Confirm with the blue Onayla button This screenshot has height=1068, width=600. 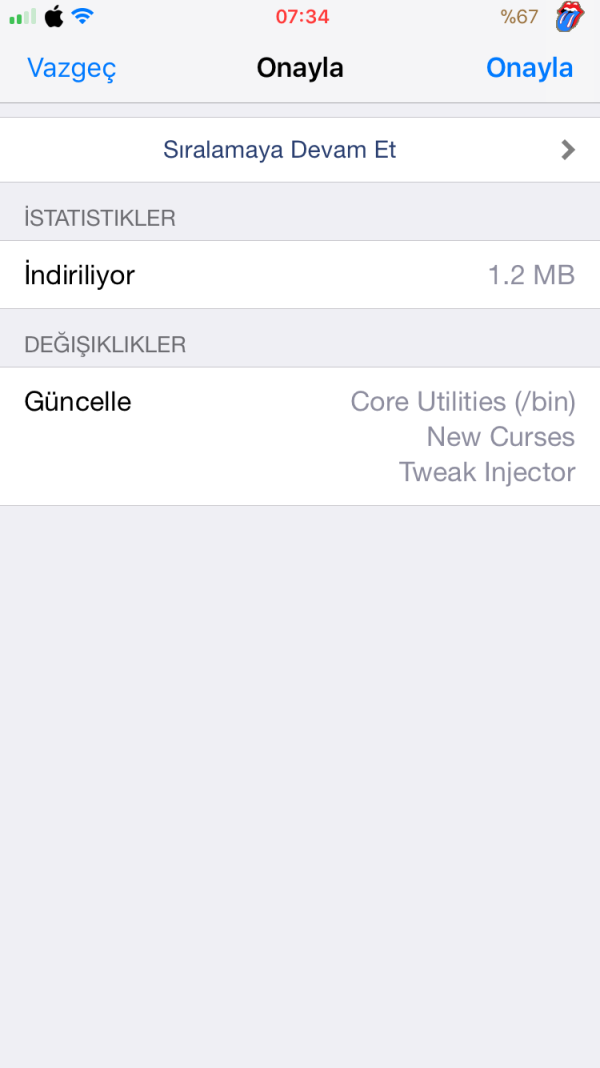[x=529, y=68]
